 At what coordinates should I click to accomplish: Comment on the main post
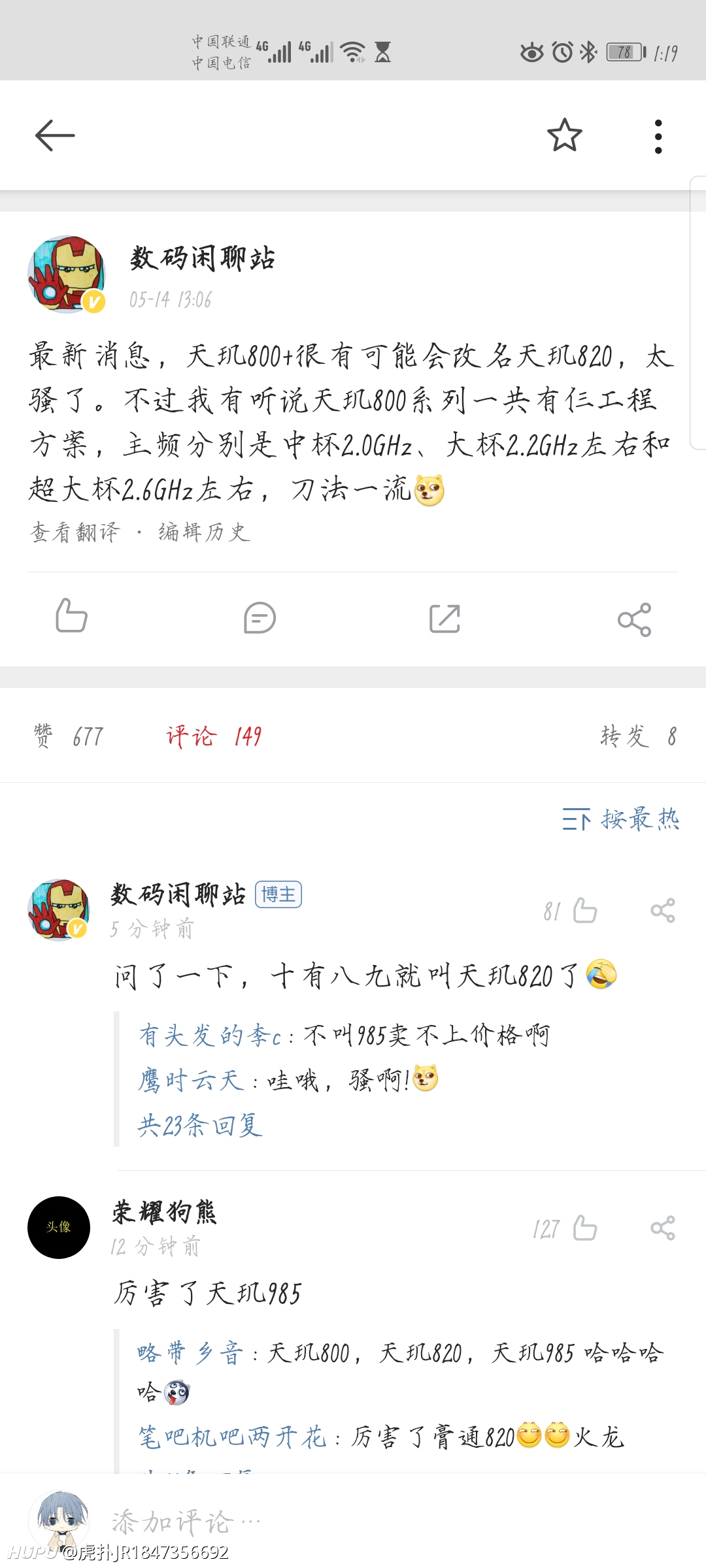tap(260, 618)
